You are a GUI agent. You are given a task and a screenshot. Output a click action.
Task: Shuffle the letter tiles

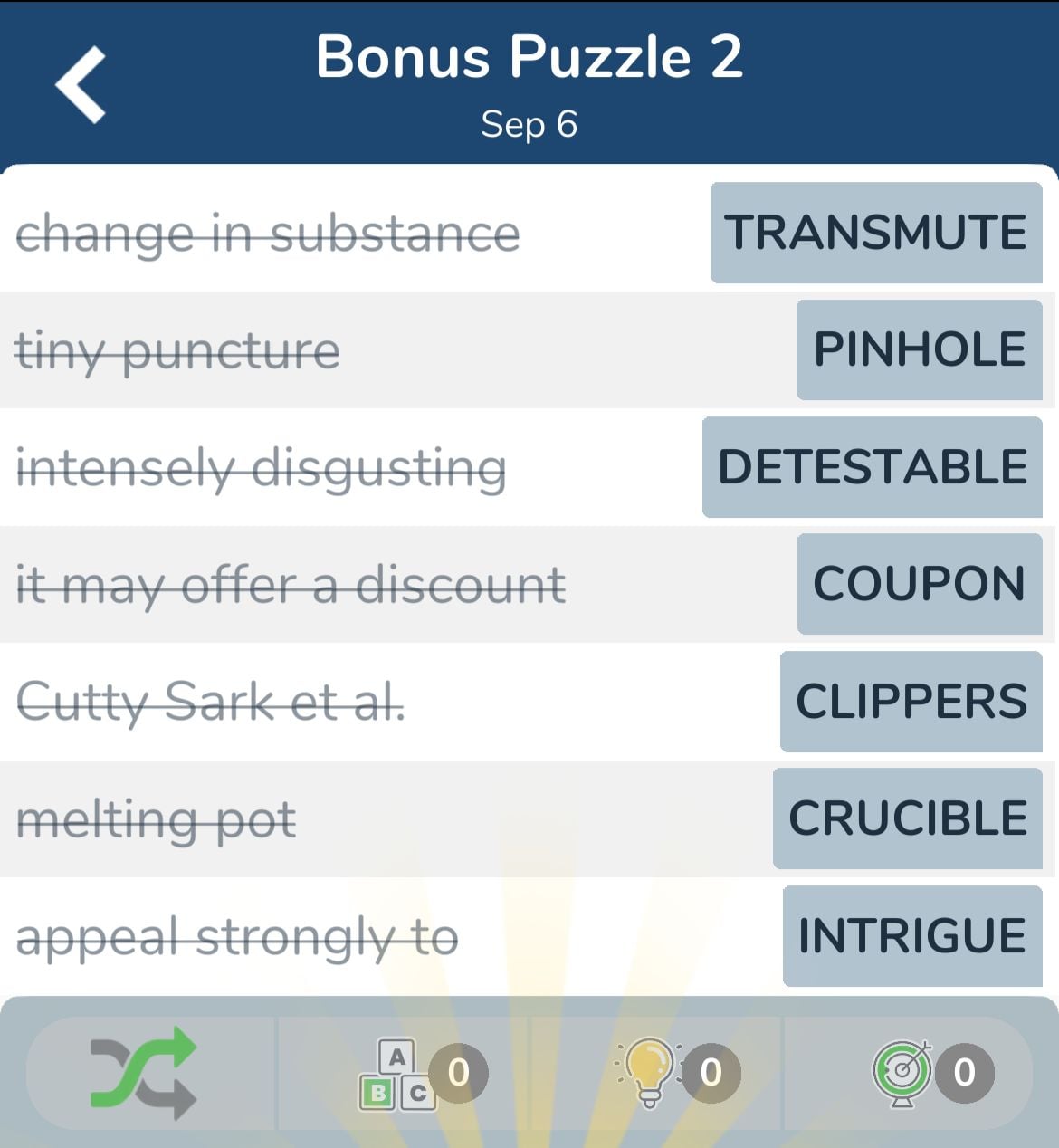(144, 1072)
